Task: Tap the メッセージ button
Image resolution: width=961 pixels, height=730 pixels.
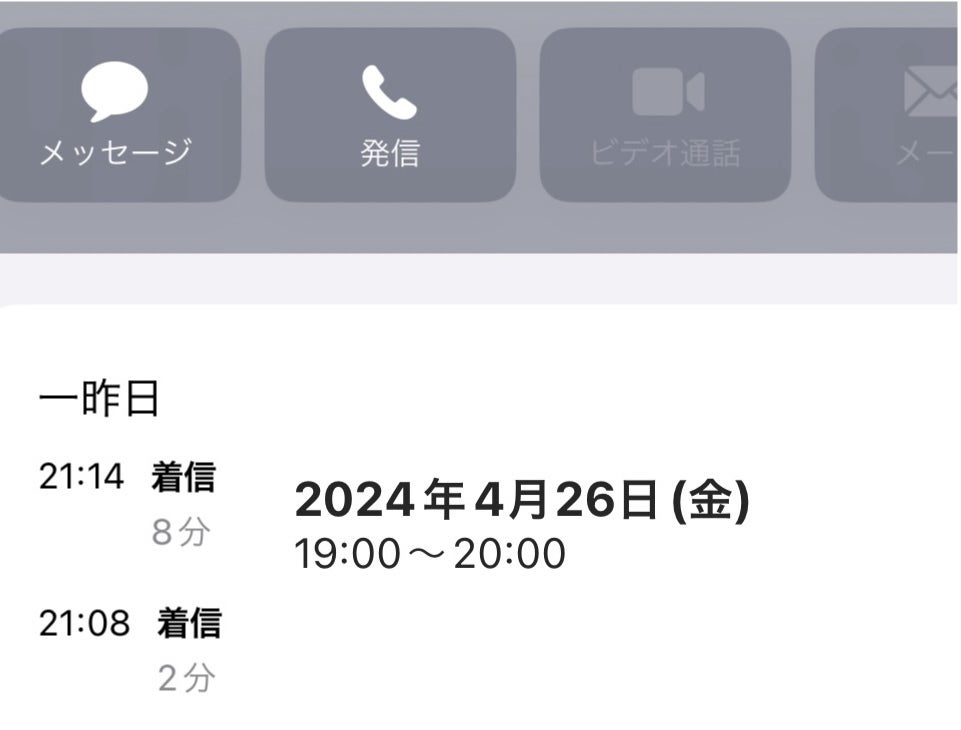Action: point(115,115)
